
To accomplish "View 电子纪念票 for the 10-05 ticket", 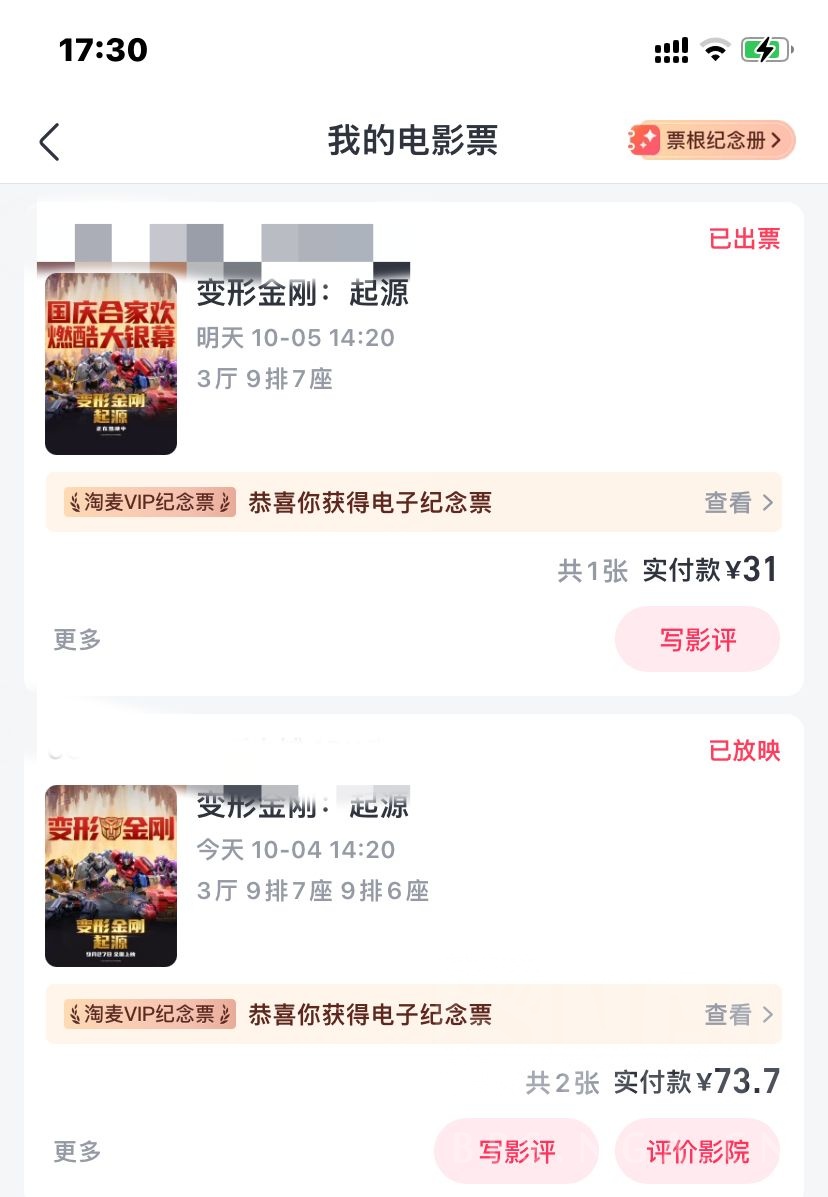I will point(738,503).
